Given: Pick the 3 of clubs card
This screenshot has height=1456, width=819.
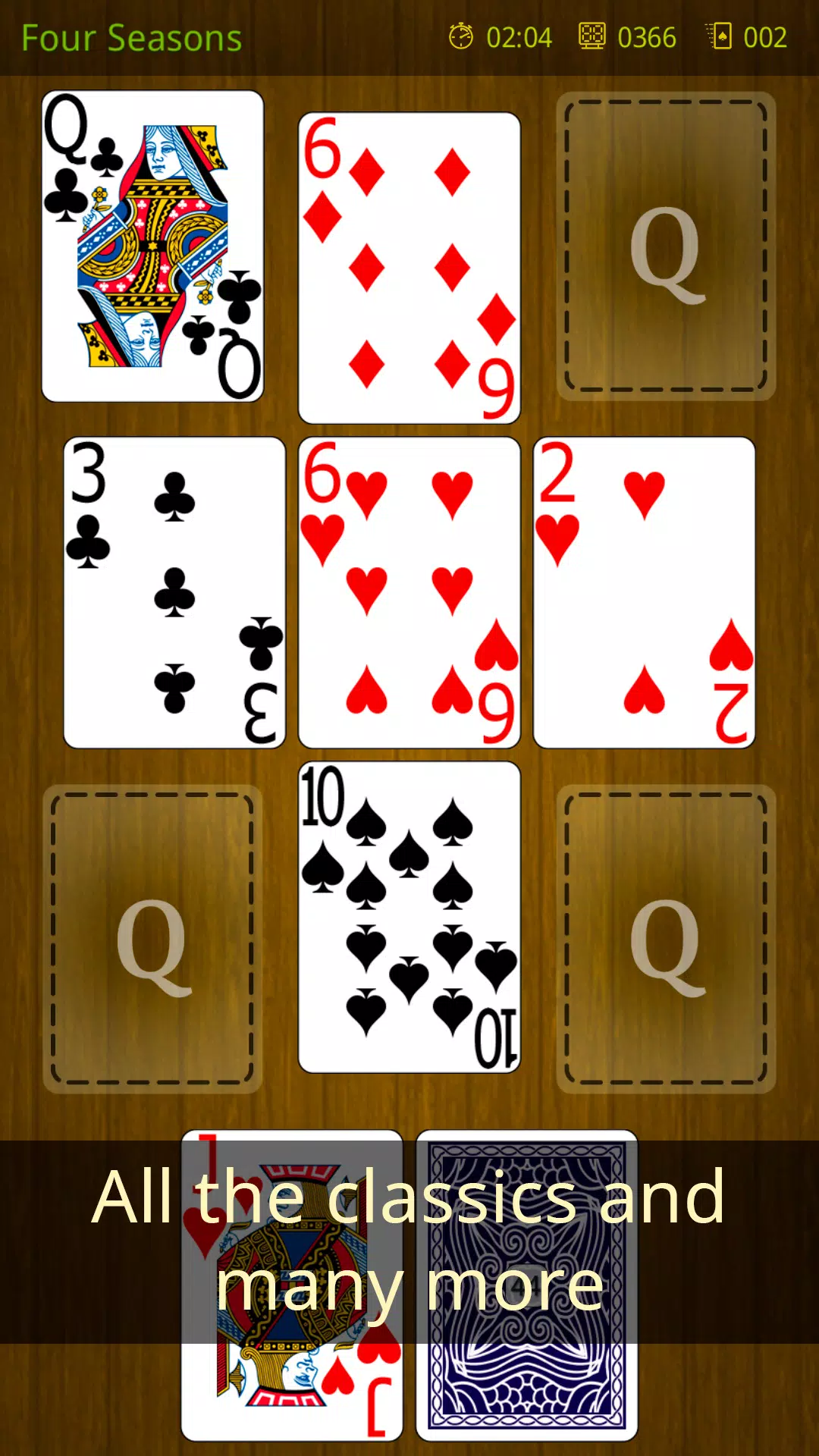Looking at the screenshot, I should pyautogui.click(x=174, y=592).
